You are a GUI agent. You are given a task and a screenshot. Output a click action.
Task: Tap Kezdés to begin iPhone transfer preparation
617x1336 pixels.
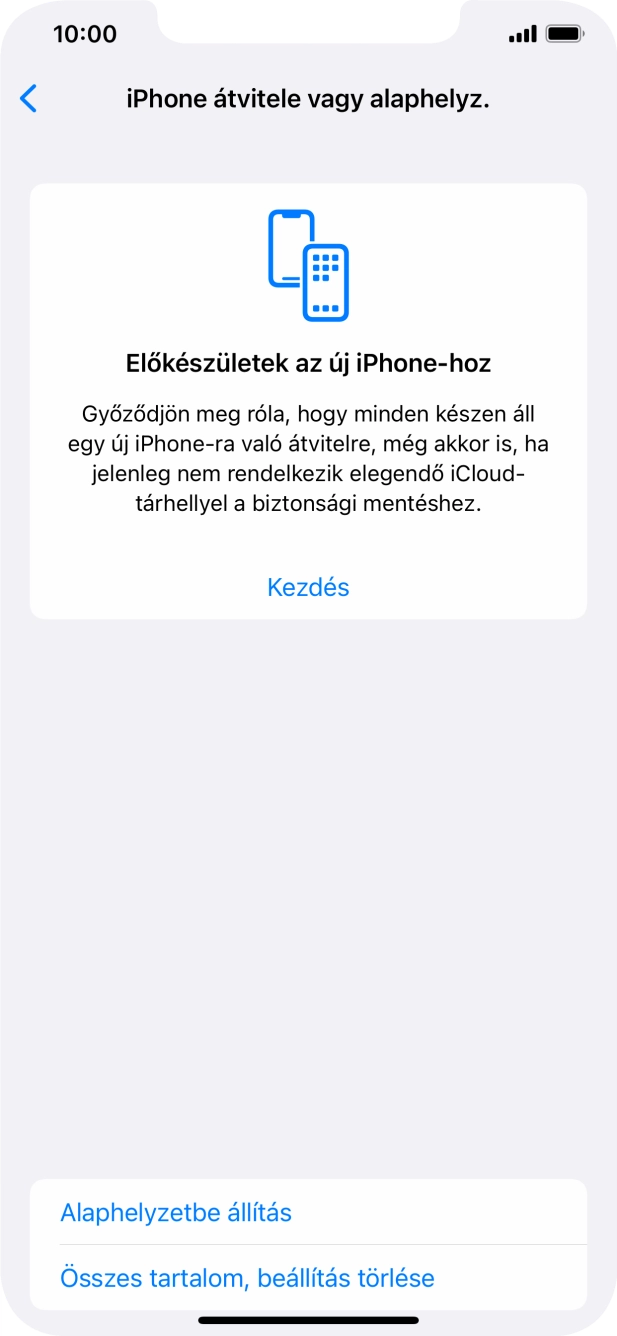coord(308,587)
